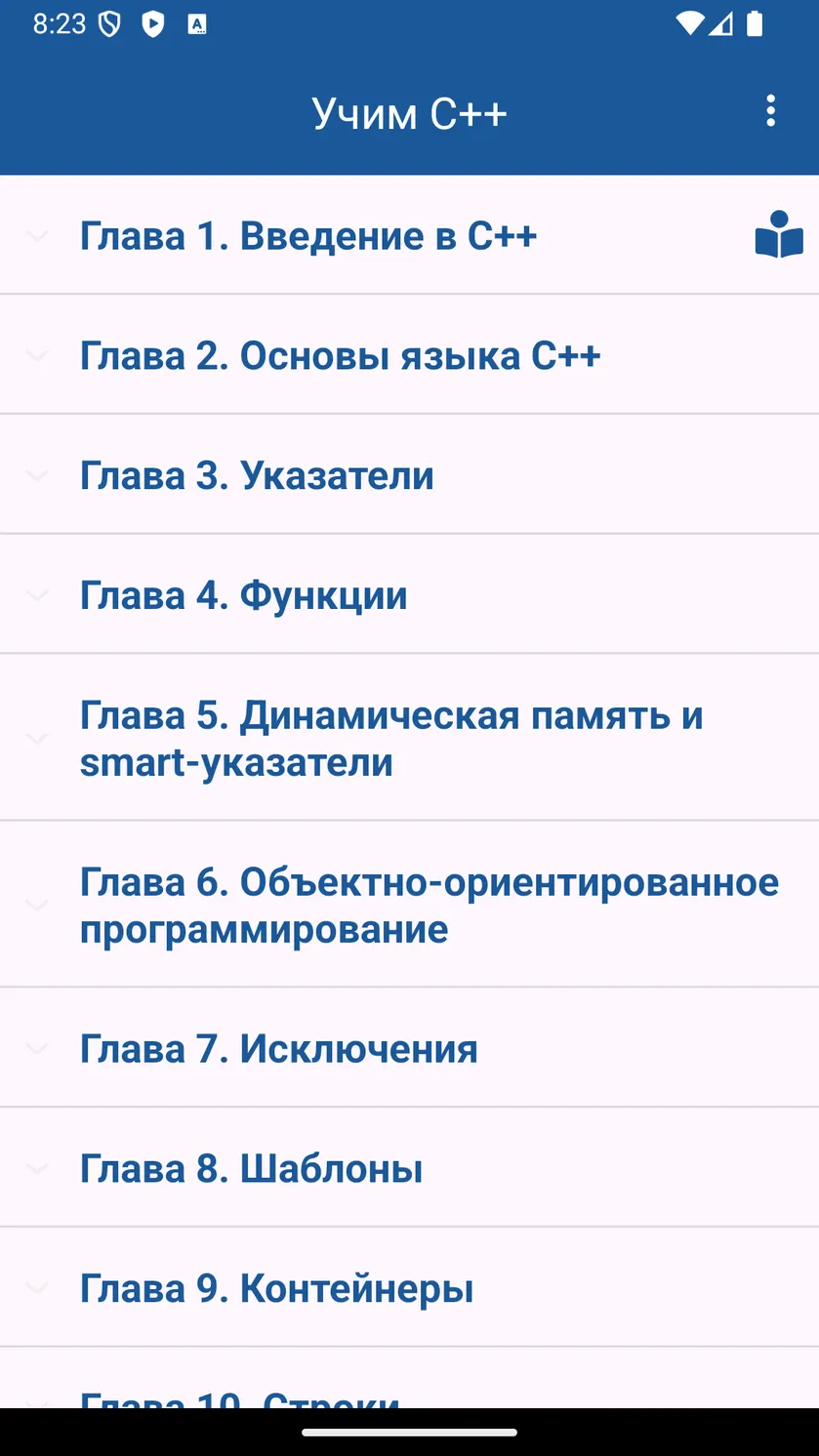Open Глава 9. Контейнеры
The image size is (819, 1456).
tap(409, 1289)
